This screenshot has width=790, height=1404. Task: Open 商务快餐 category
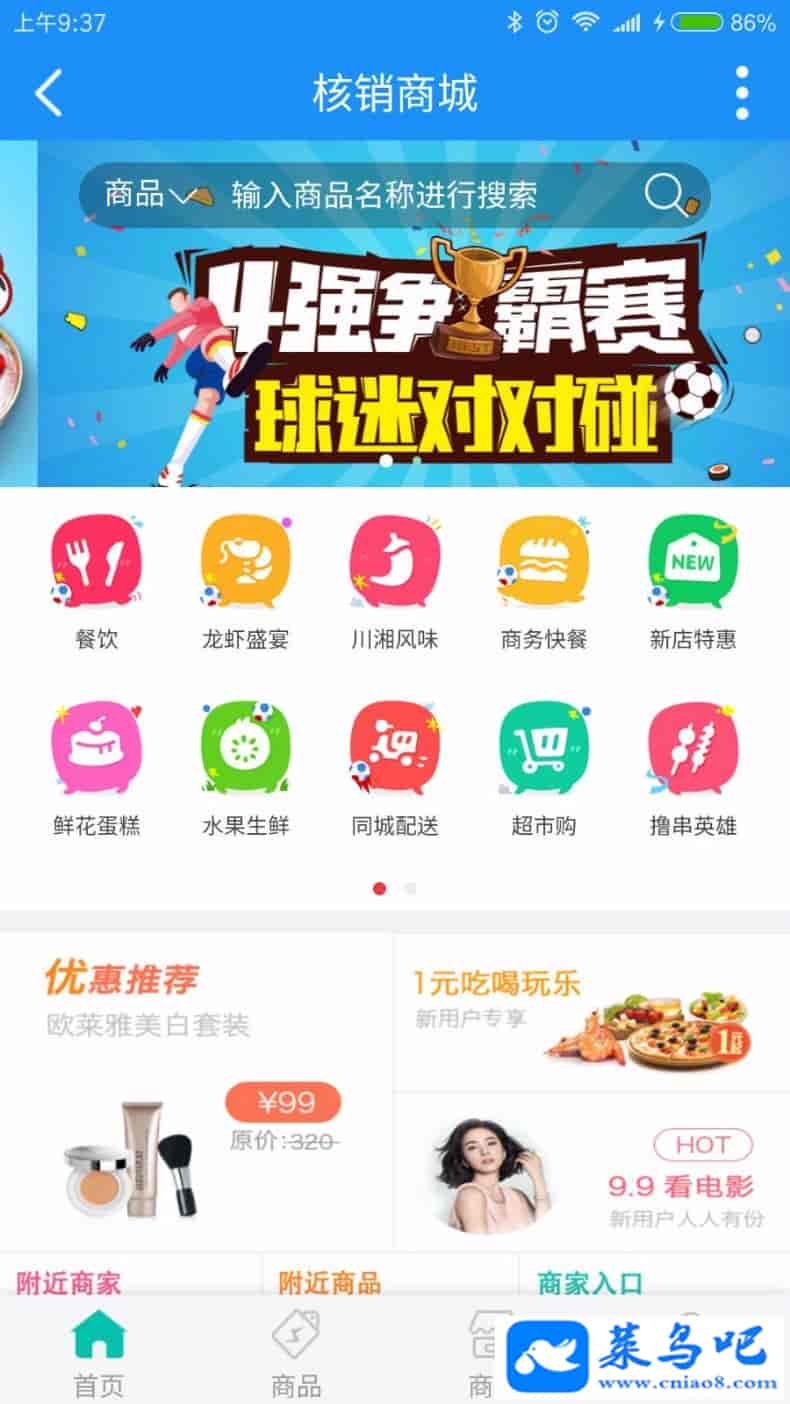click(543, 582)
